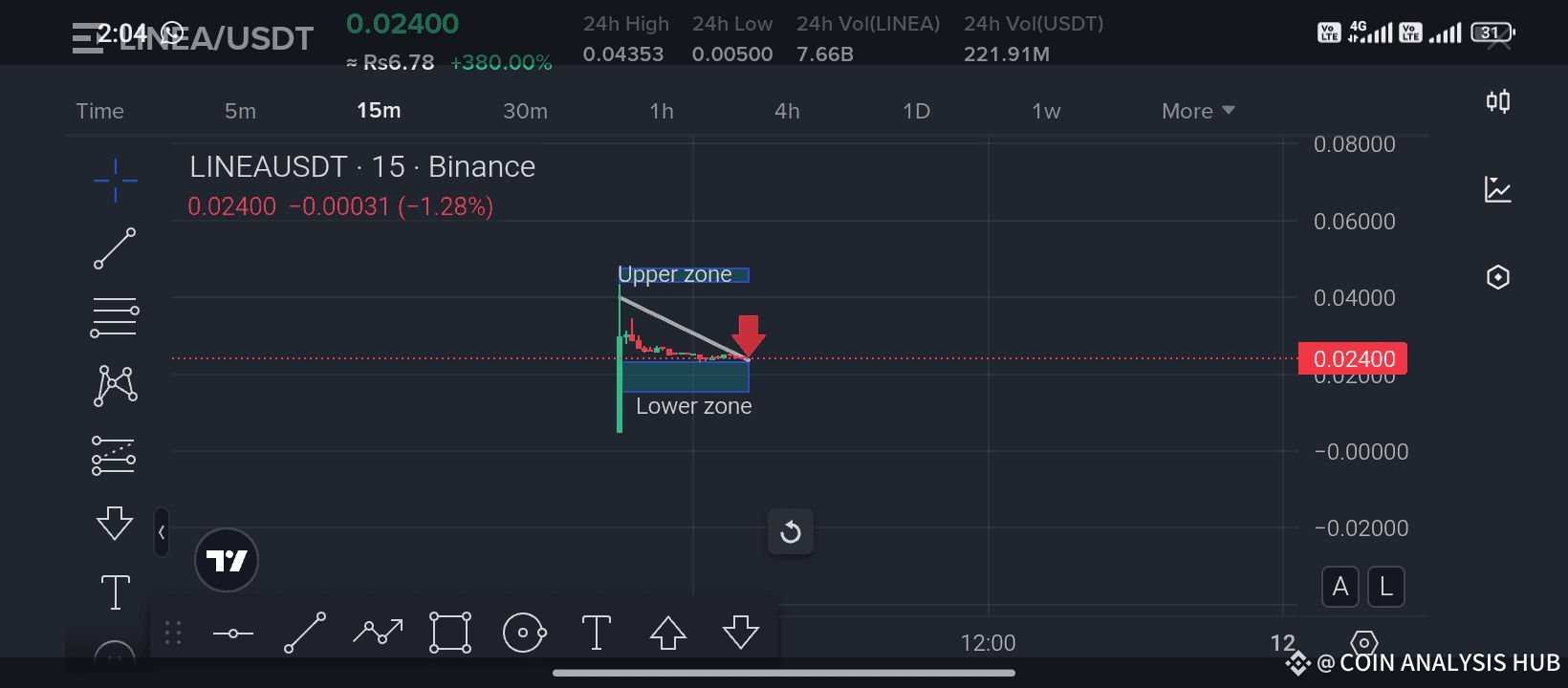Add an up arrow marker
Image resolution: width=1568 pixels, height=688 pixels.
(668, 633)
